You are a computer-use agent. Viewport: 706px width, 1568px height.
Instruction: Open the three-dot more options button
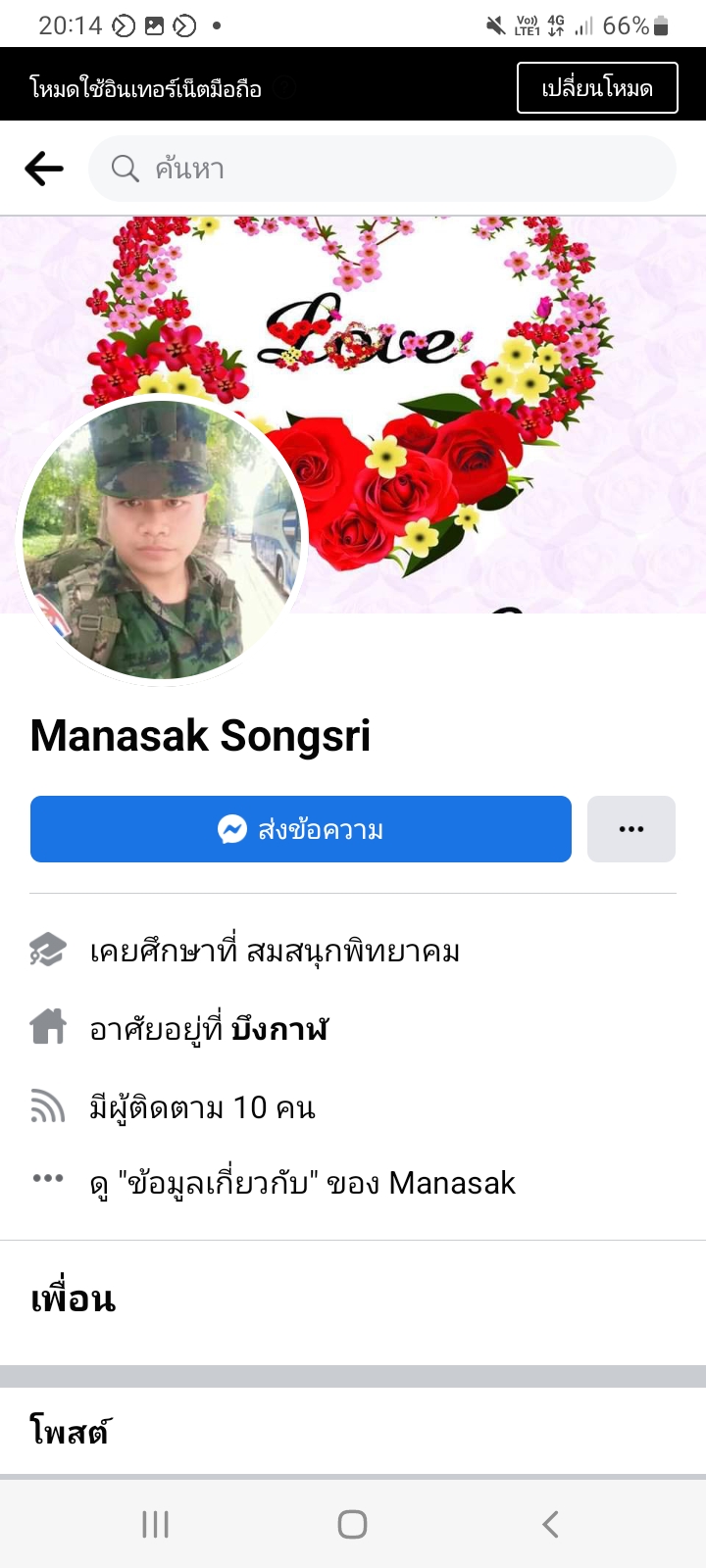(631, 829)
